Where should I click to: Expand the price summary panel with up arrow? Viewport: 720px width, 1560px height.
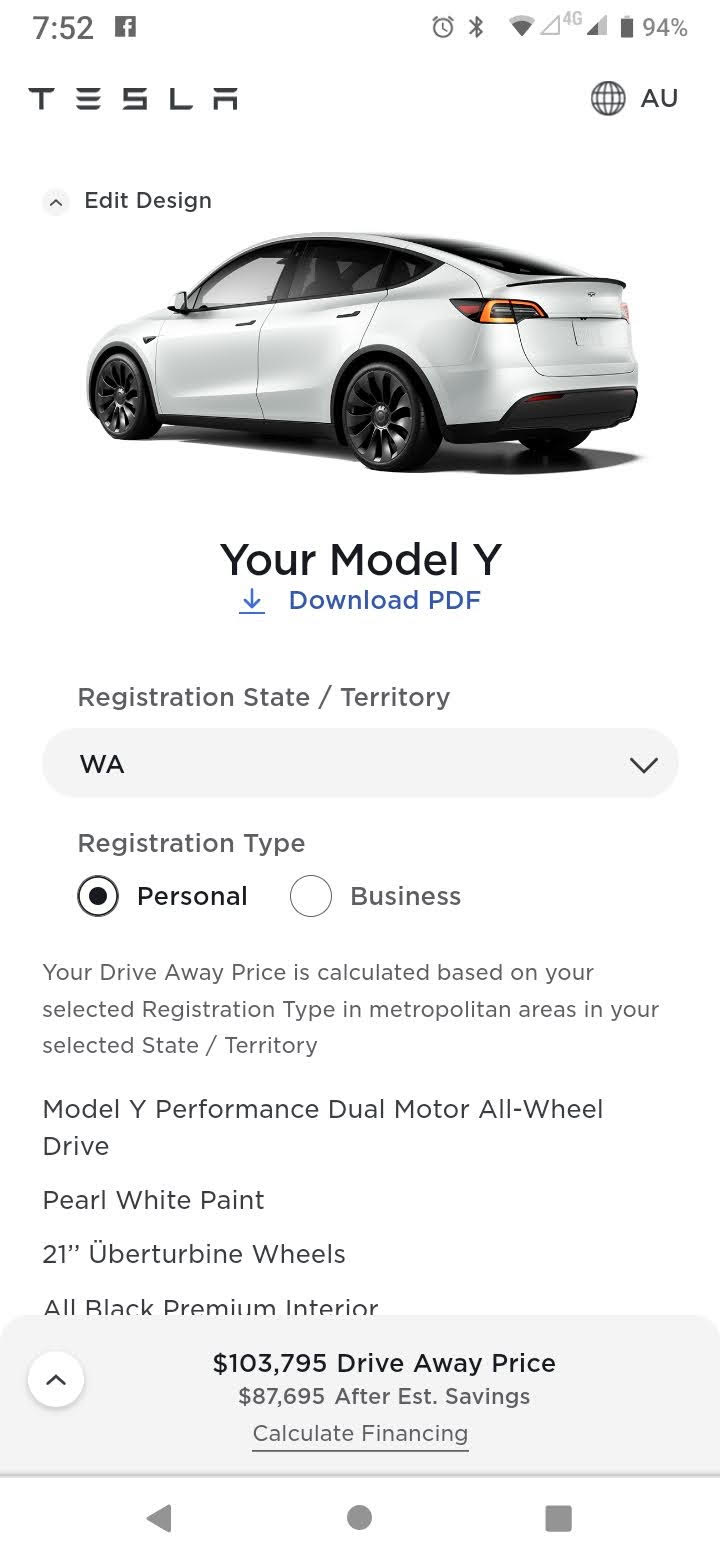[56, 1379]
